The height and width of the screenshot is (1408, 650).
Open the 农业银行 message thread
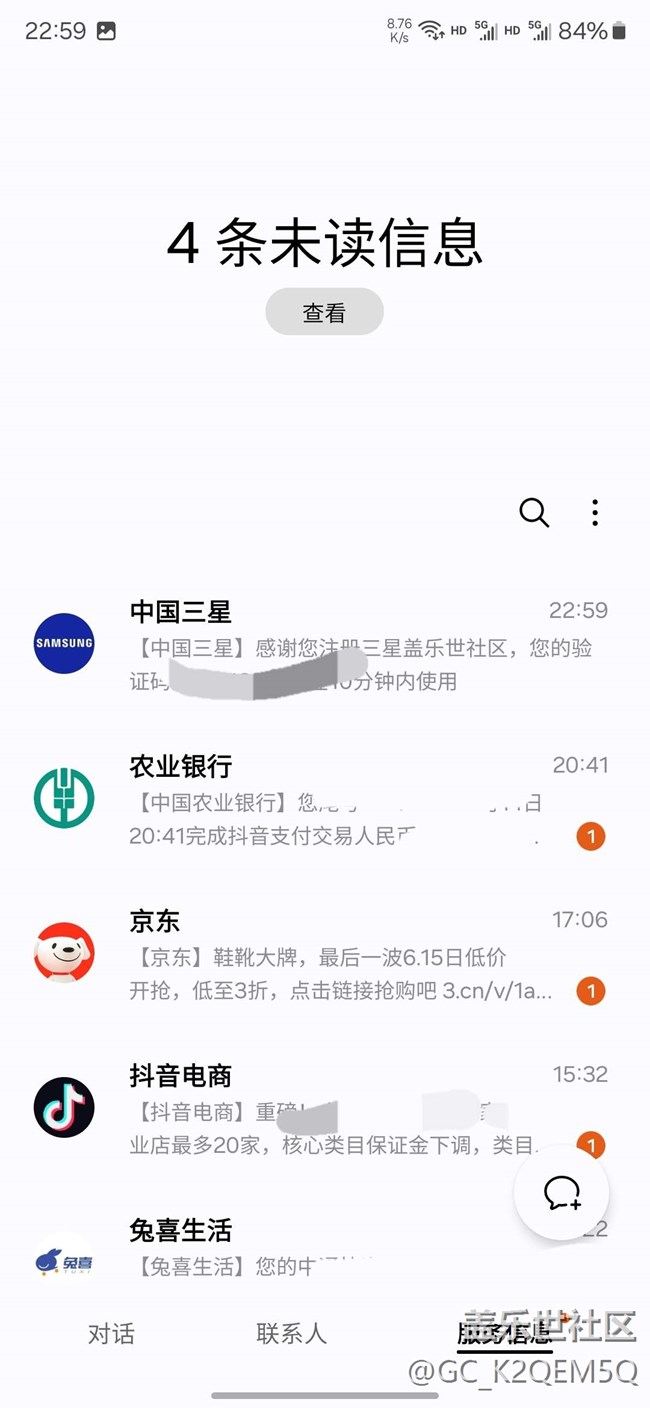pyautogui.click(x=325, y=800)
